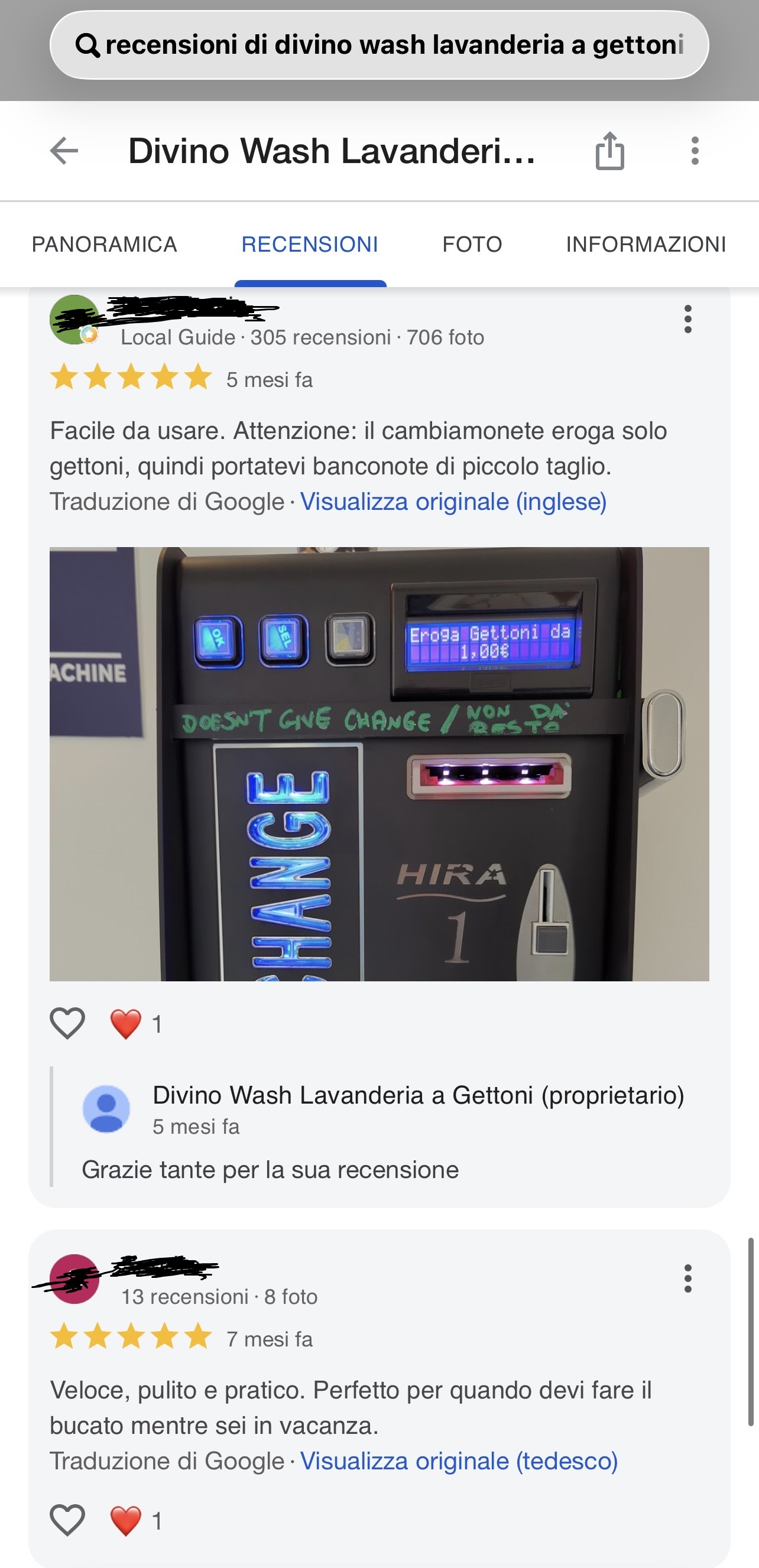Select the Recensioni tab

pyautogui.click(x=310, y=245)
